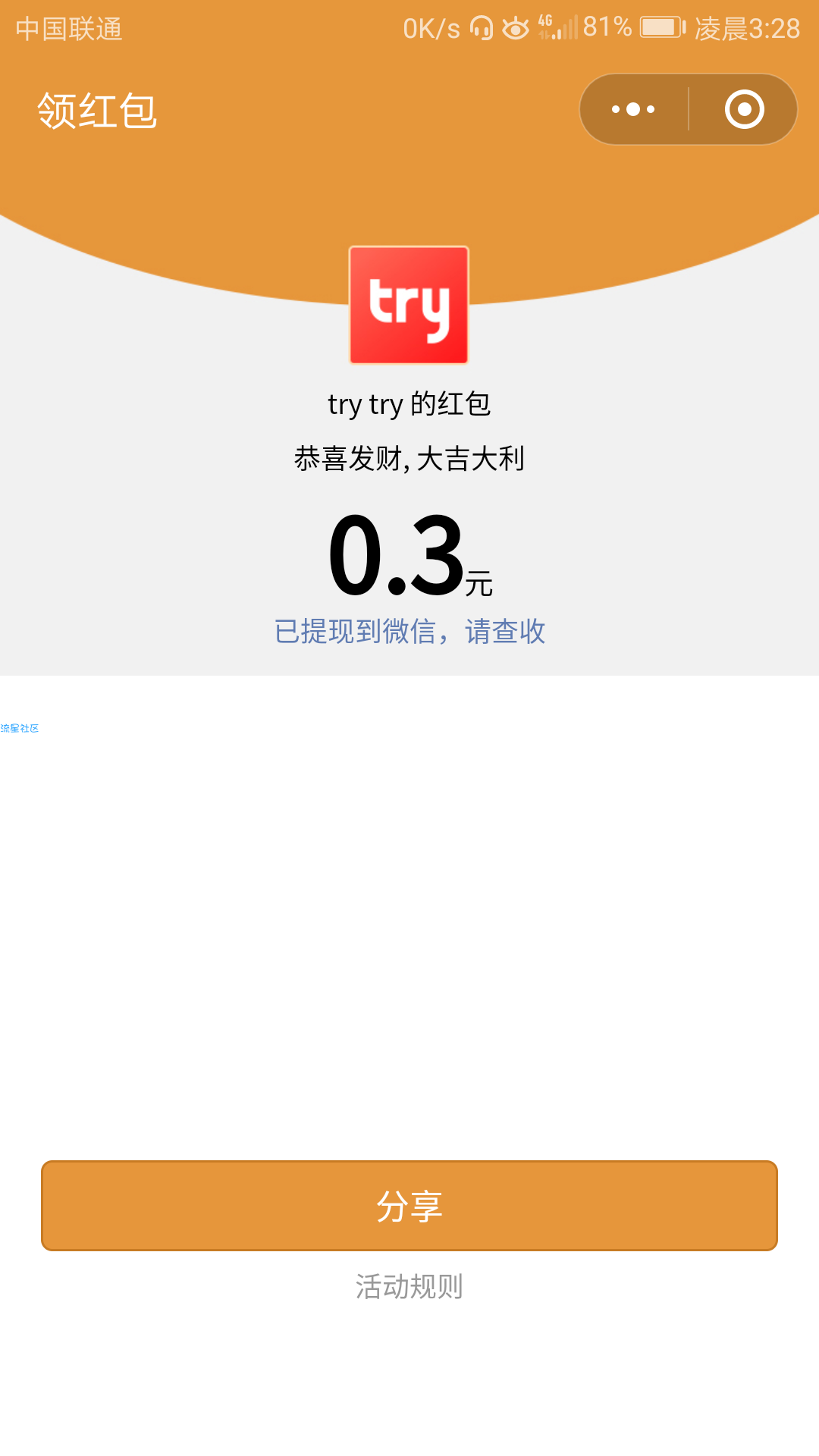The height and width of the screenshot is (1456, 819).
Task: Open the small 流星社区 link
Action: 20,728
